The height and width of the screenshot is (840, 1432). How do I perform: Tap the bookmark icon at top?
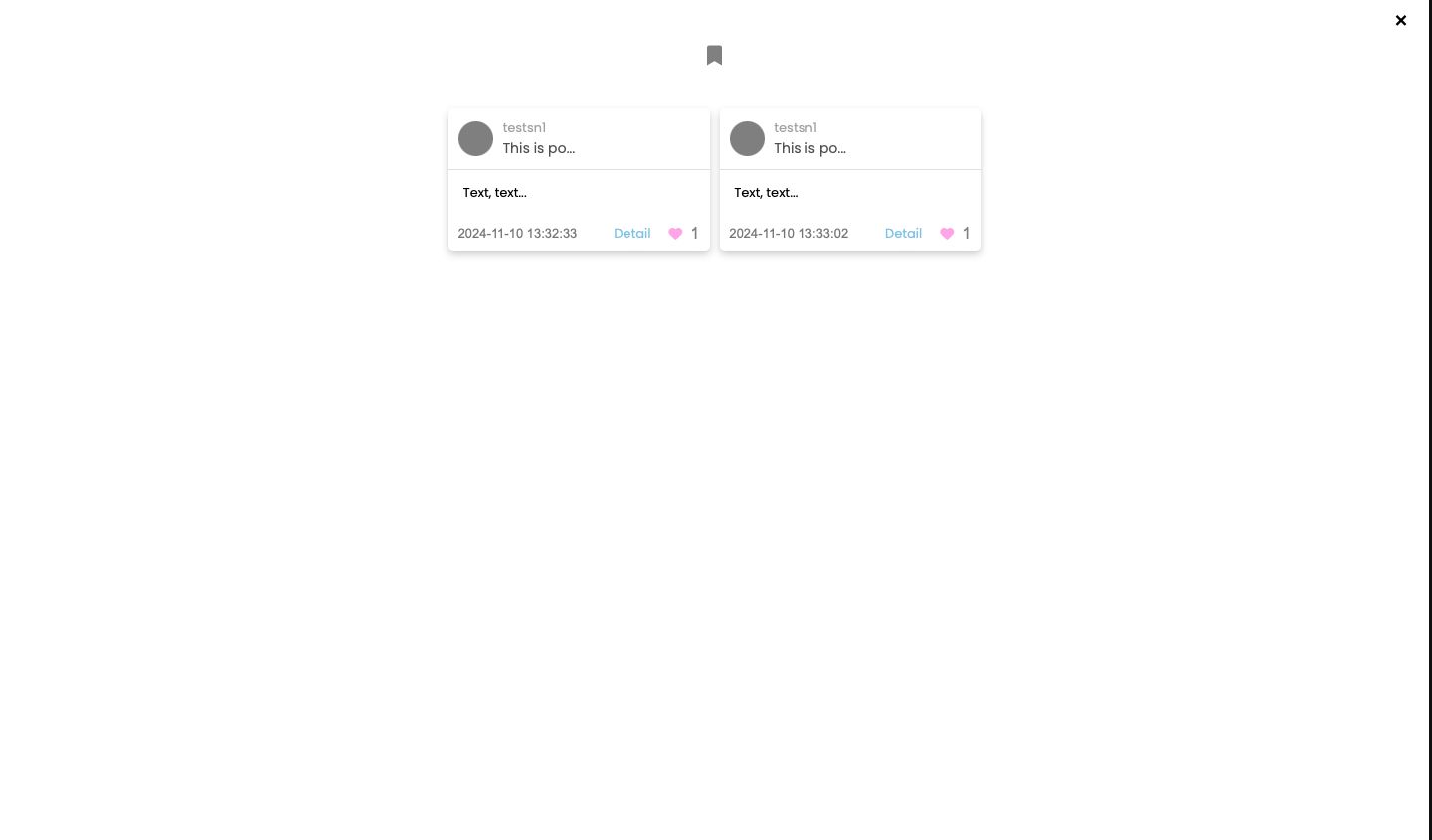pyautogui.click(x=714, y=55)
